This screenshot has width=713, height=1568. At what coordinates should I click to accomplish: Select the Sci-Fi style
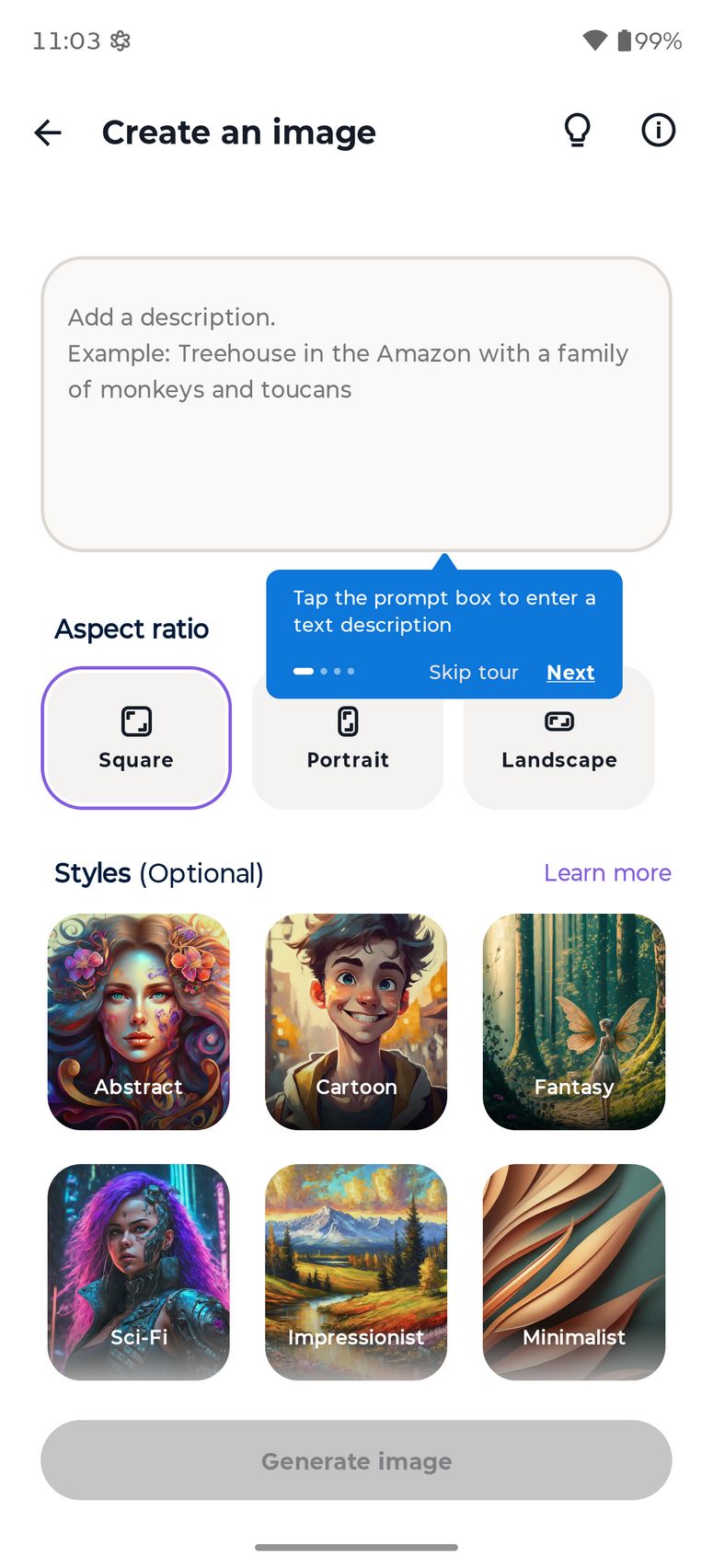[139, 1272]
